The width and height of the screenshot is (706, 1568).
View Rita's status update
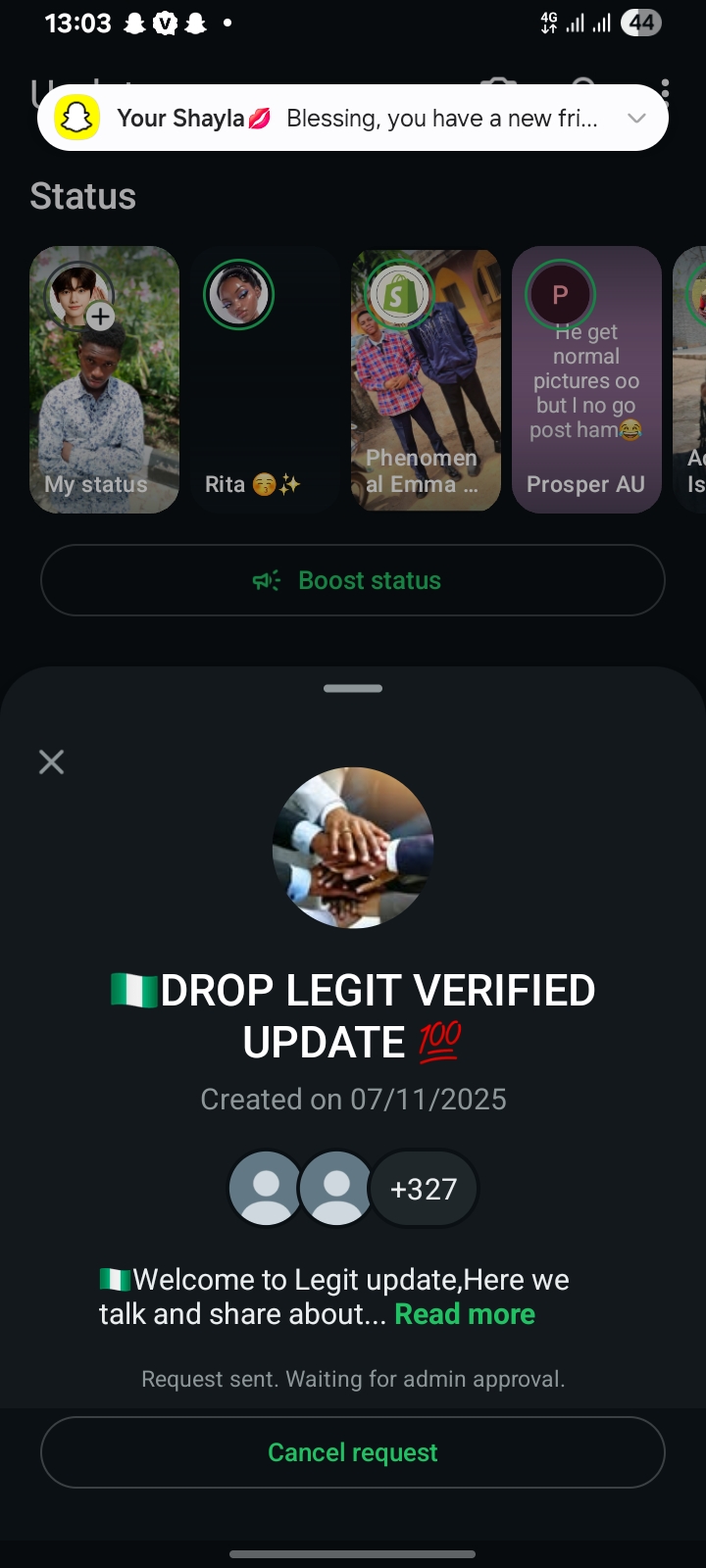264,379
